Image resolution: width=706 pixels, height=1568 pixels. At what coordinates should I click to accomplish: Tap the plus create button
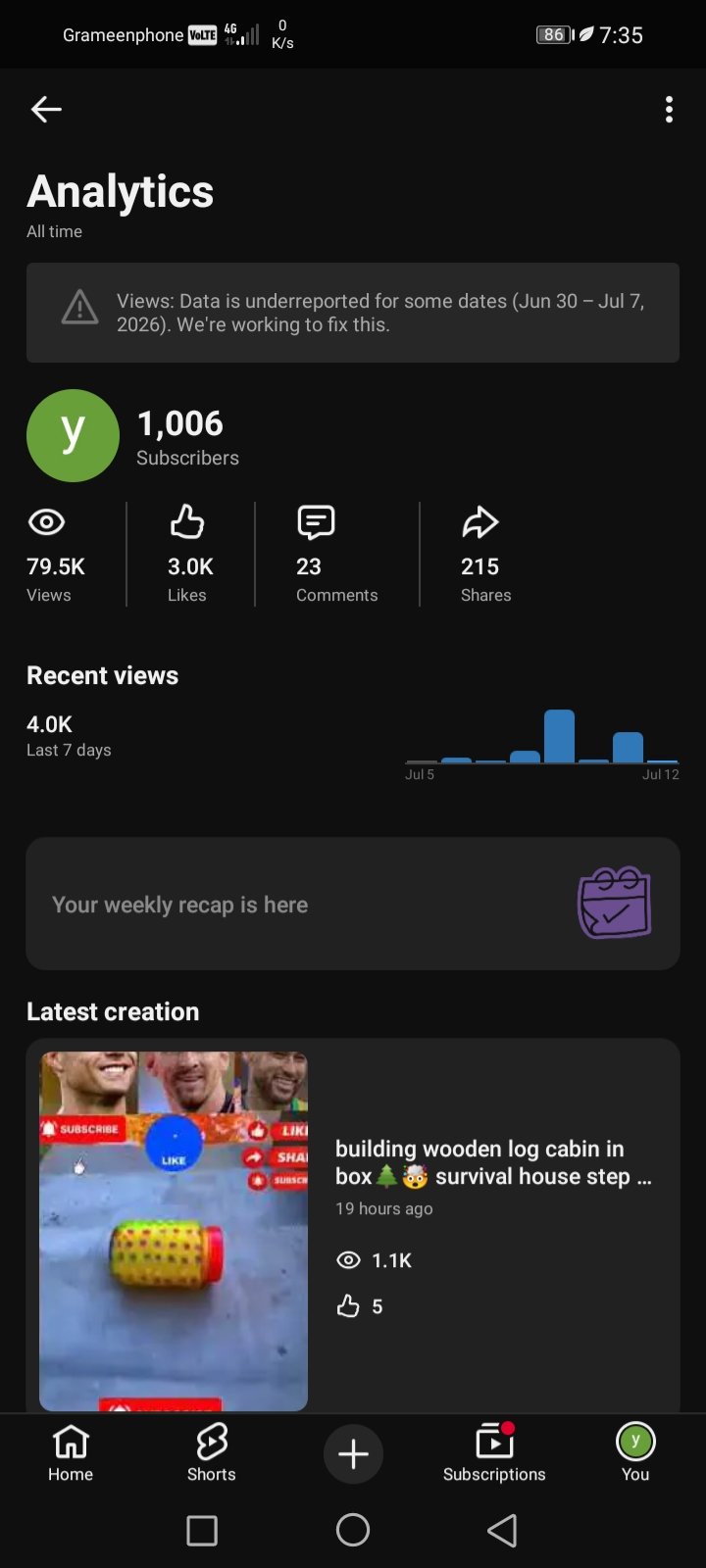353,1453
